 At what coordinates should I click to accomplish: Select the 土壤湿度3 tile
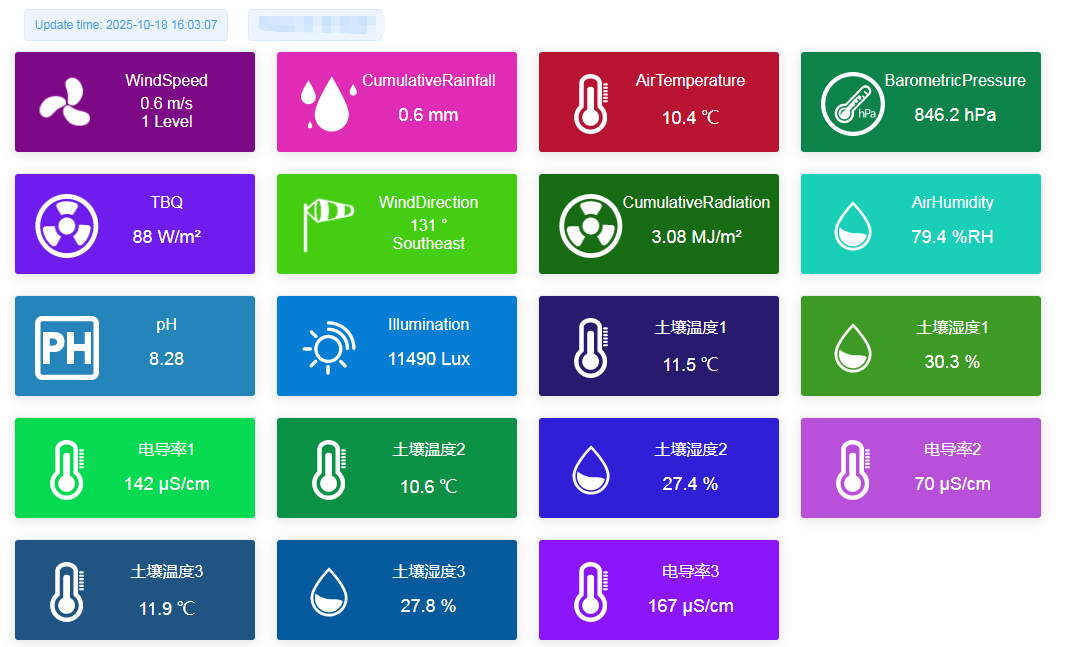click(397, 590)
